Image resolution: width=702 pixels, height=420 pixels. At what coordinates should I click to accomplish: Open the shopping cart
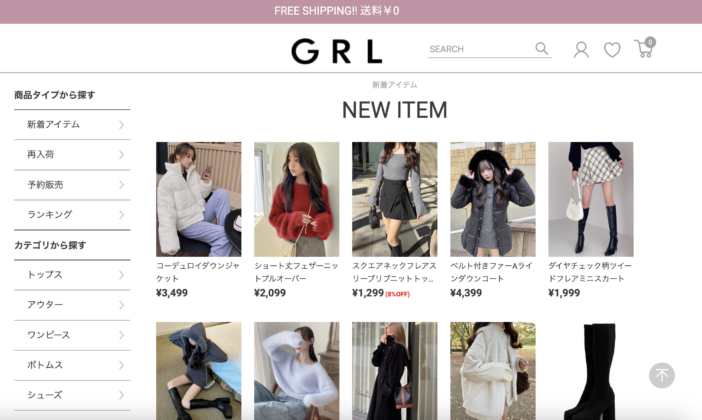644,48
